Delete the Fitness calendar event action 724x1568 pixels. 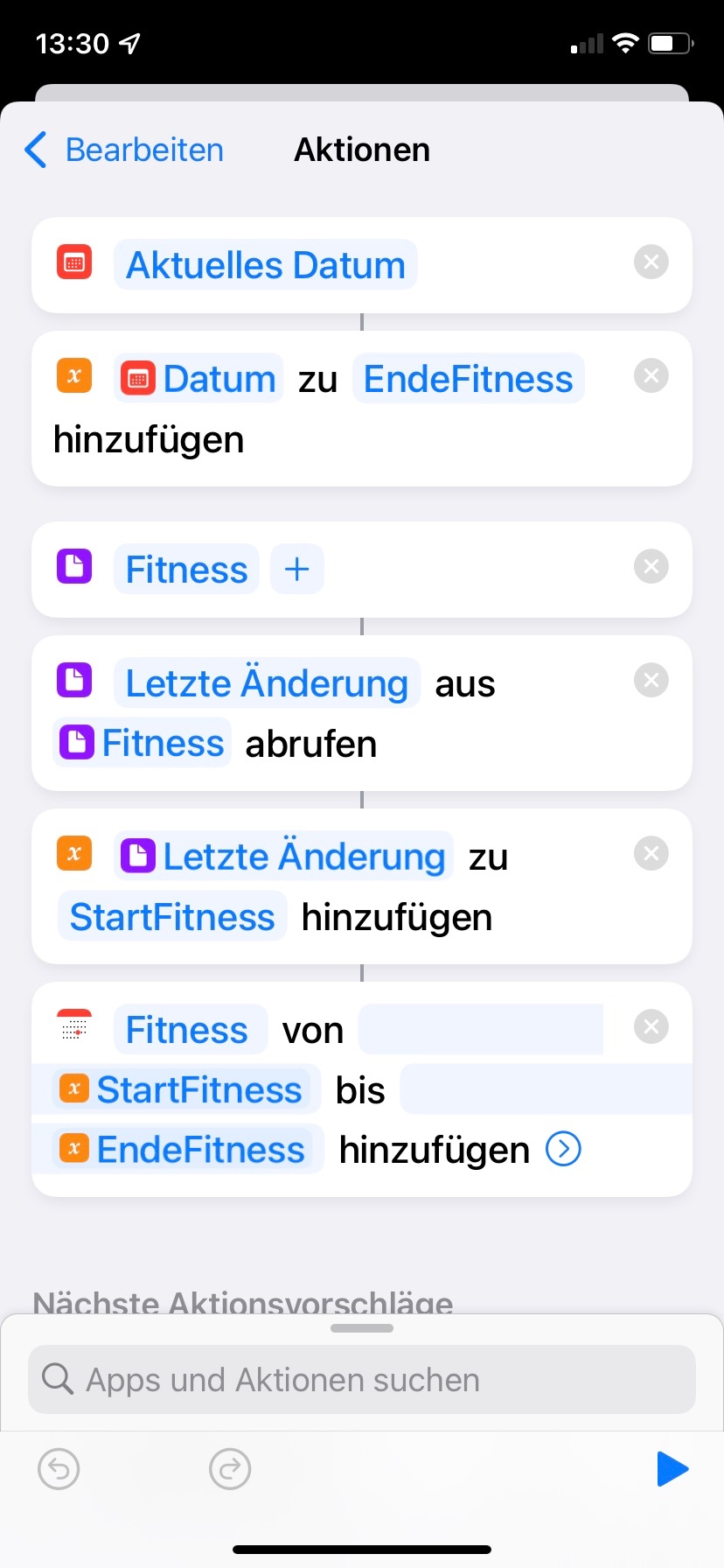[x=651, y=1026]
